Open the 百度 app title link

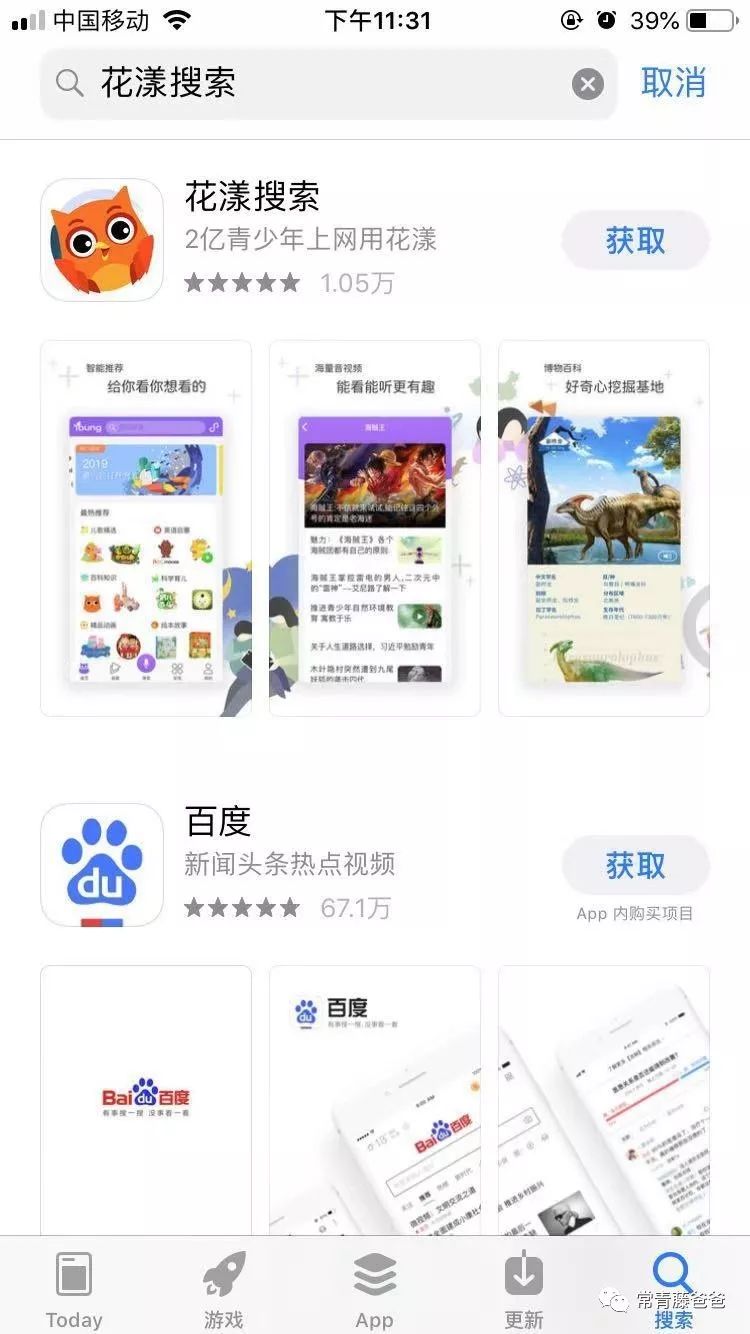click(x=220, y=822)
